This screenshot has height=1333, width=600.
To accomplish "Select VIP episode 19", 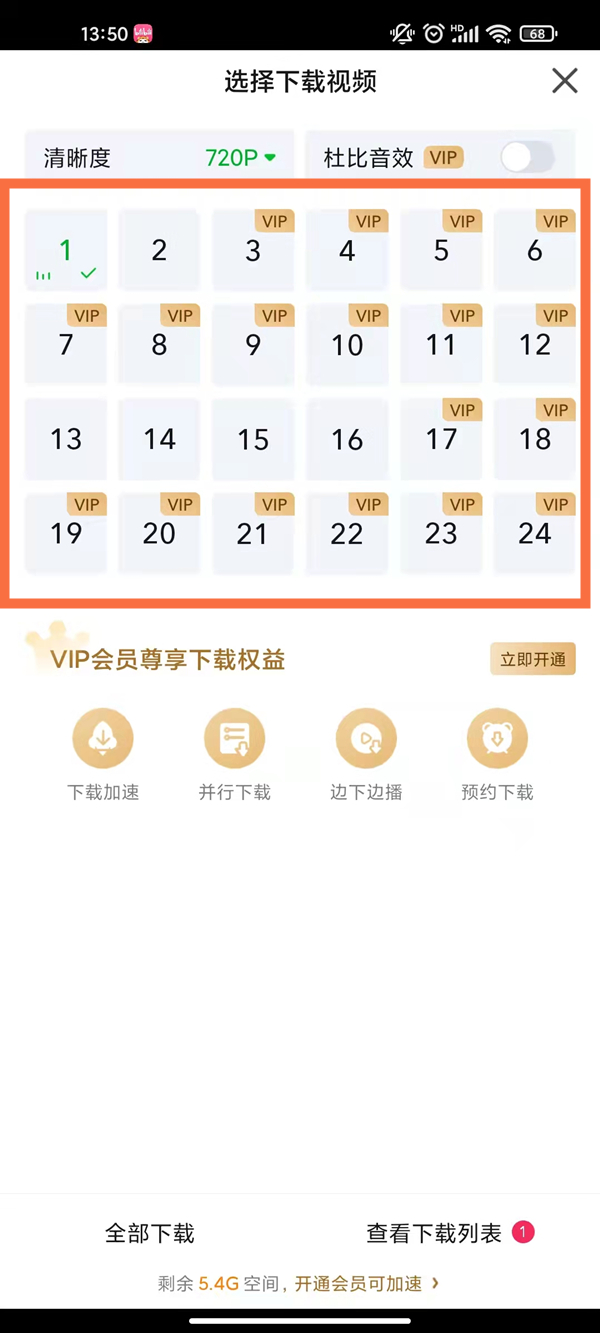I will (x=66, y=533).
